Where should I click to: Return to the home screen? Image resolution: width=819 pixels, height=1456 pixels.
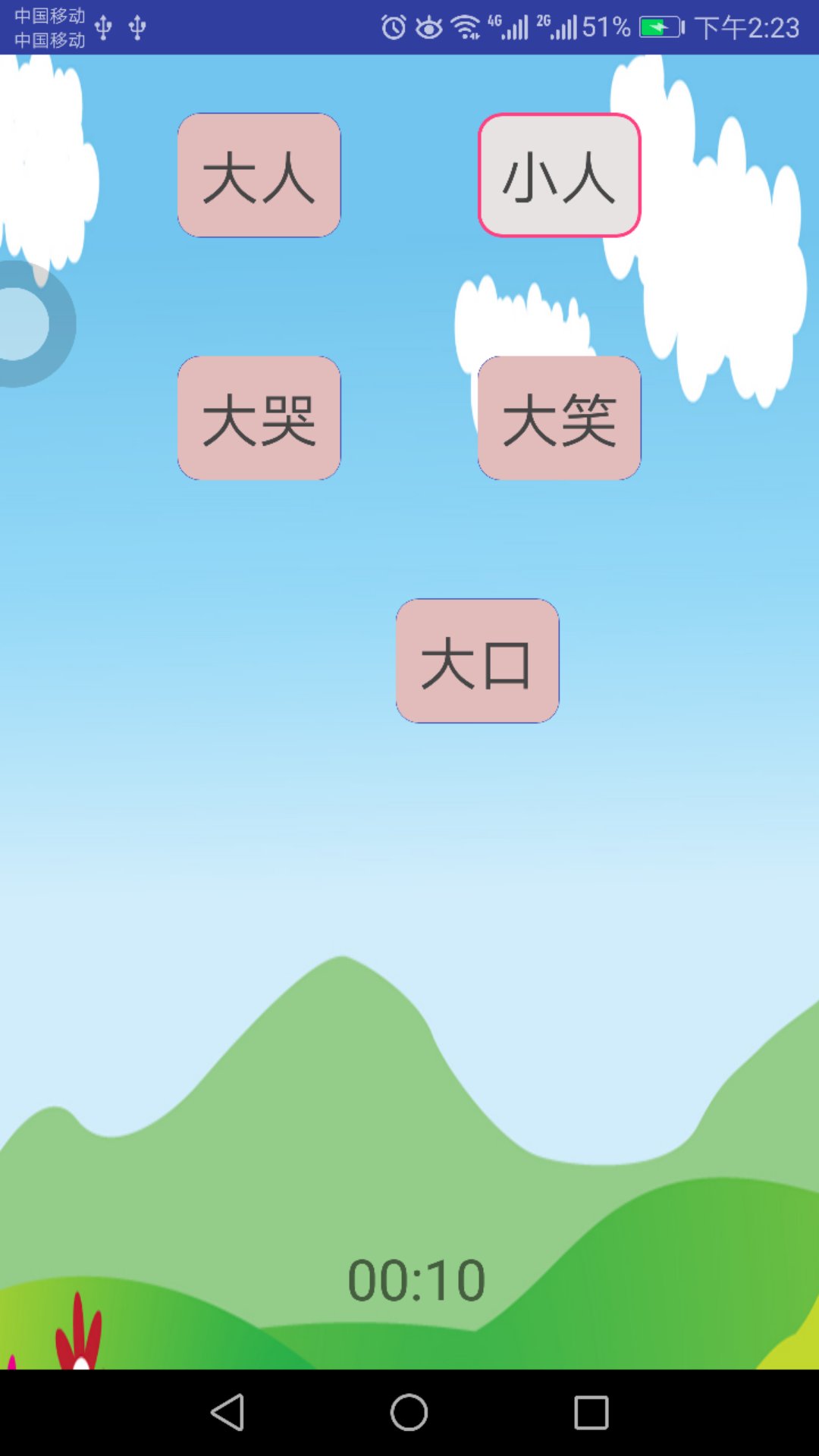(x=409, y=1413)
